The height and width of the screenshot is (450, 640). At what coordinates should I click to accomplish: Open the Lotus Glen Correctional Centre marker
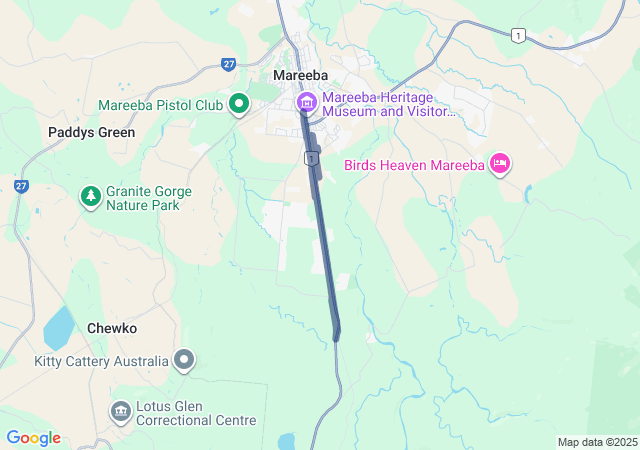coord(121,411)
